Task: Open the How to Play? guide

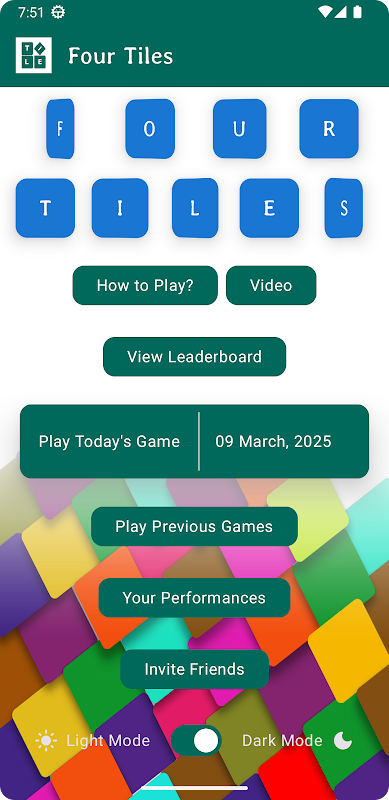Action: point(145,285)
